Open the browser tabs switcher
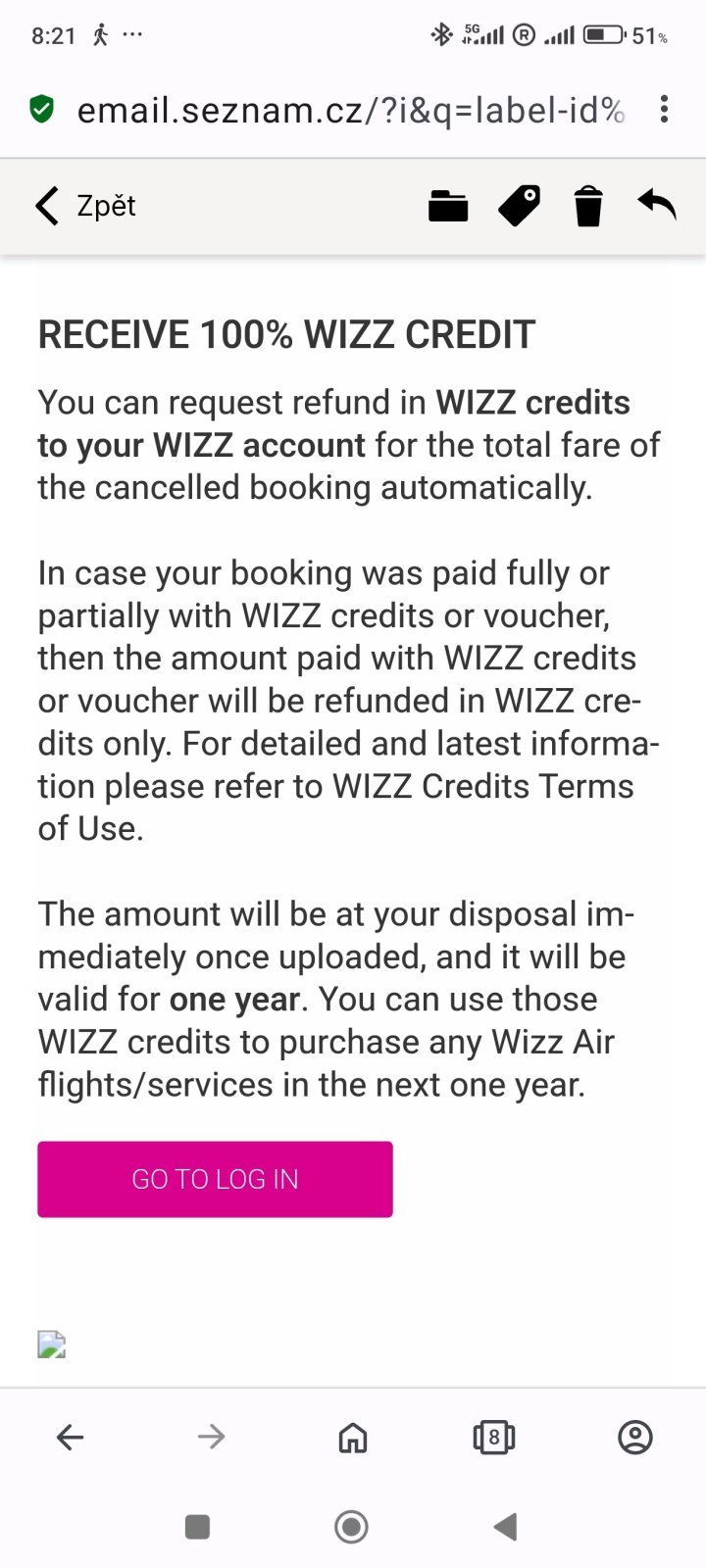The image size is (706, 1568). [493, 1438]
